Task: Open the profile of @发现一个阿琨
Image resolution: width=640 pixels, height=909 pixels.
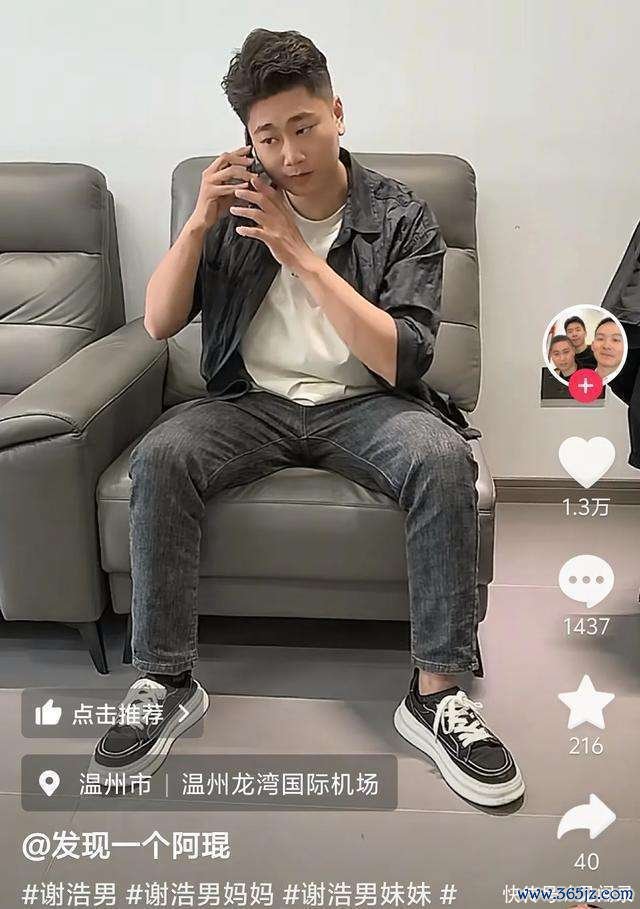Action: coord(126,846)
